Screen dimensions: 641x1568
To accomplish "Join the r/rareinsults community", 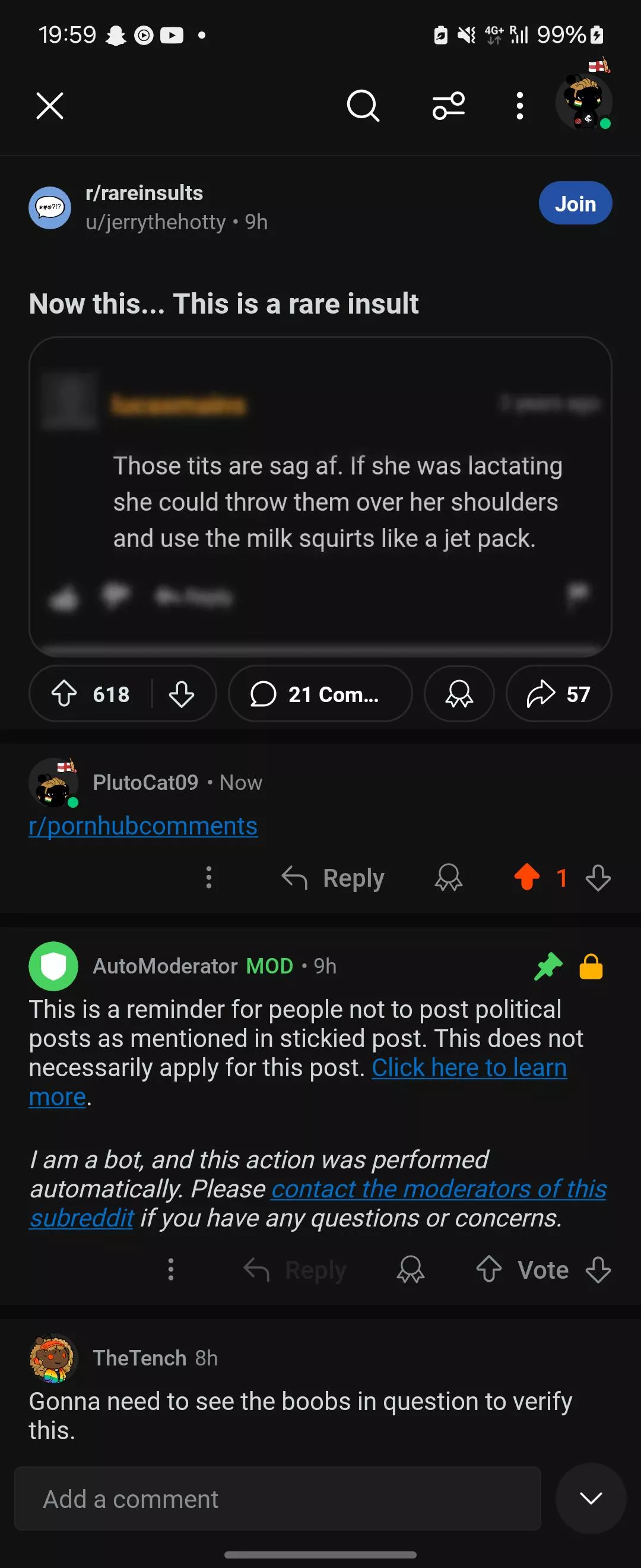I will (575, 203).
